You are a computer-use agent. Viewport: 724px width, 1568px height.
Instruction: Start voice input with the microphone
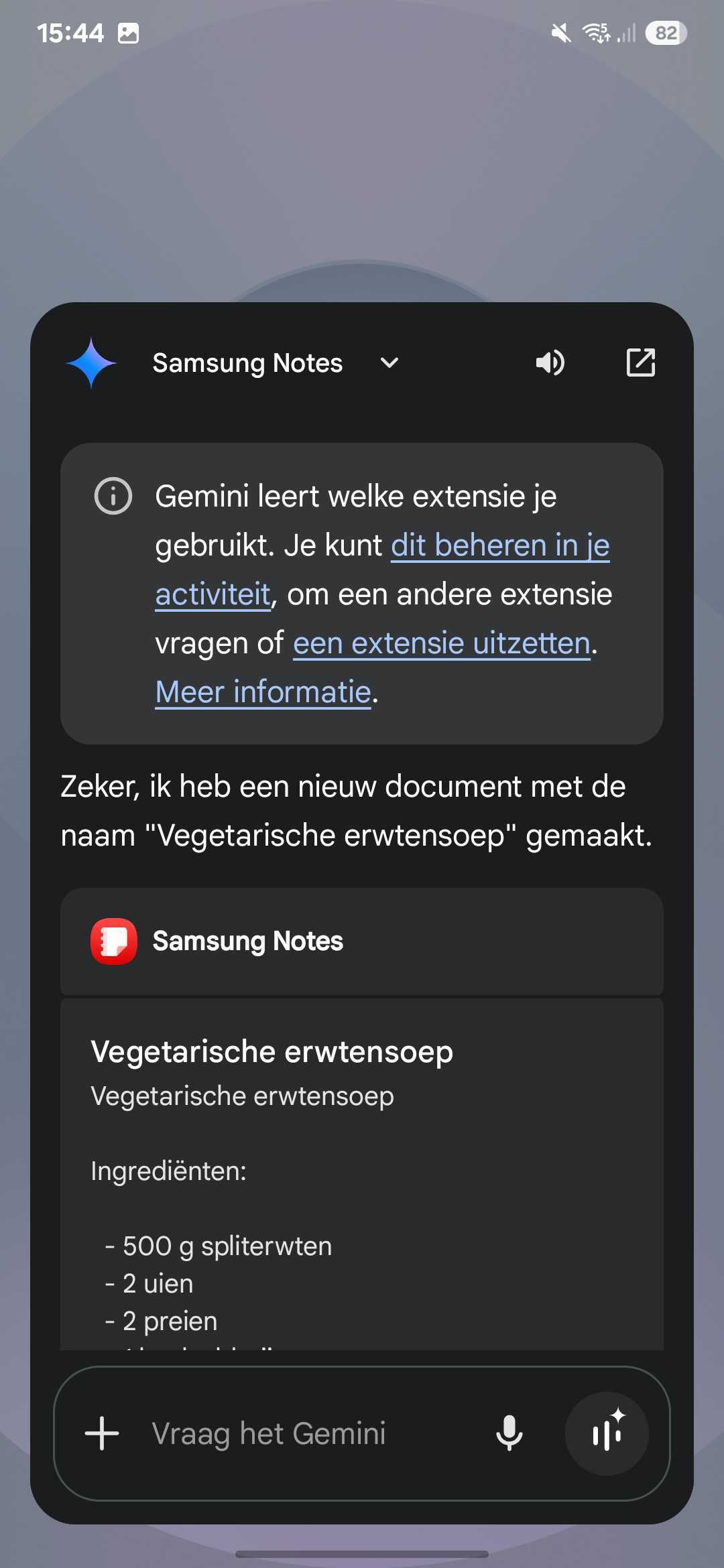click(509, 1433)
